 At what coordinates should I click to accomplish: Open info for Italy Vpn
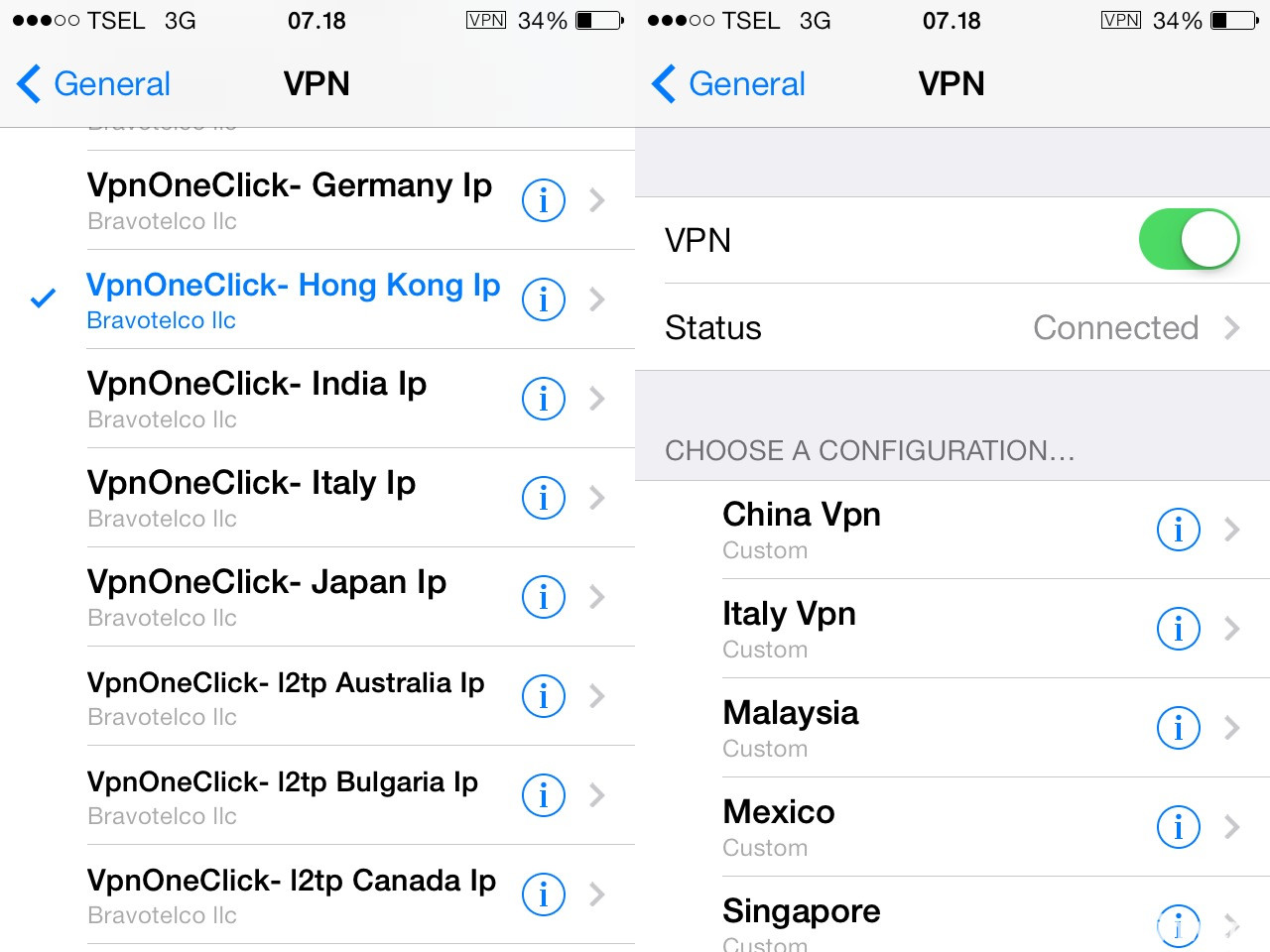pos(1178,629)
